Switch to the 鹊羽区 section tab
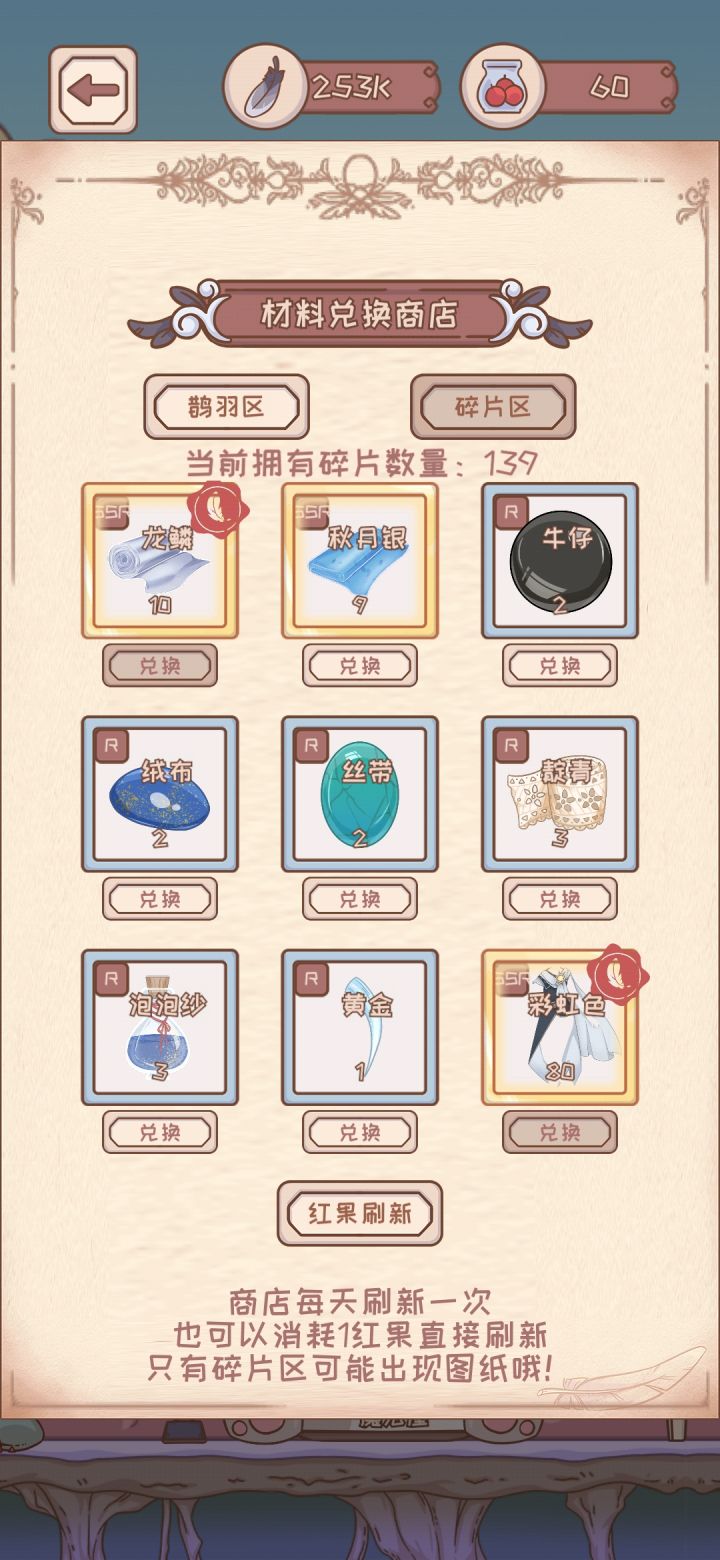The height and width of the screenshot is (1560, 720). 228,406
